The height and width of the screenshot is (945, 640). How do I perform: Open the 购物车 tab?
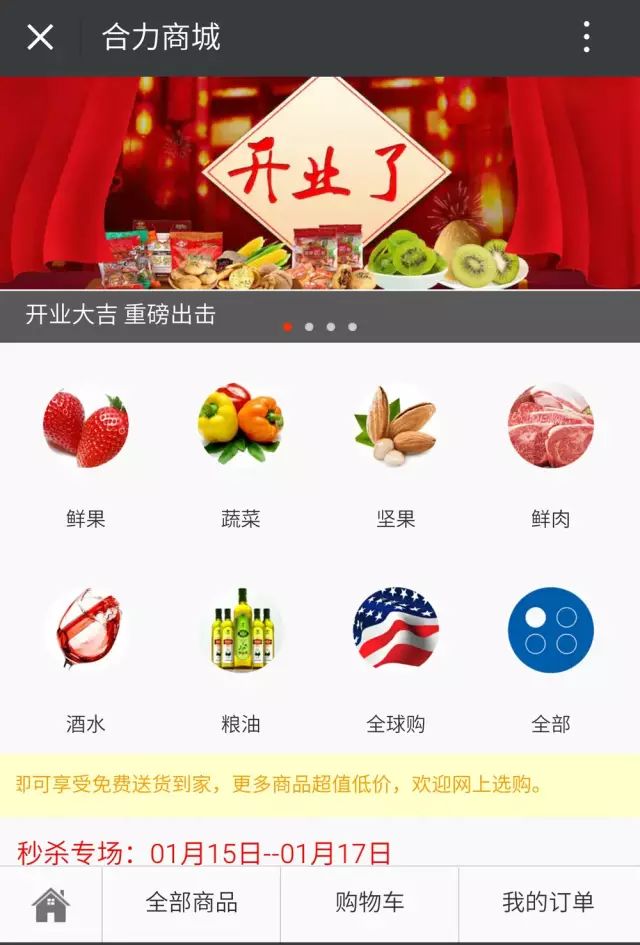tap(369, 903)
